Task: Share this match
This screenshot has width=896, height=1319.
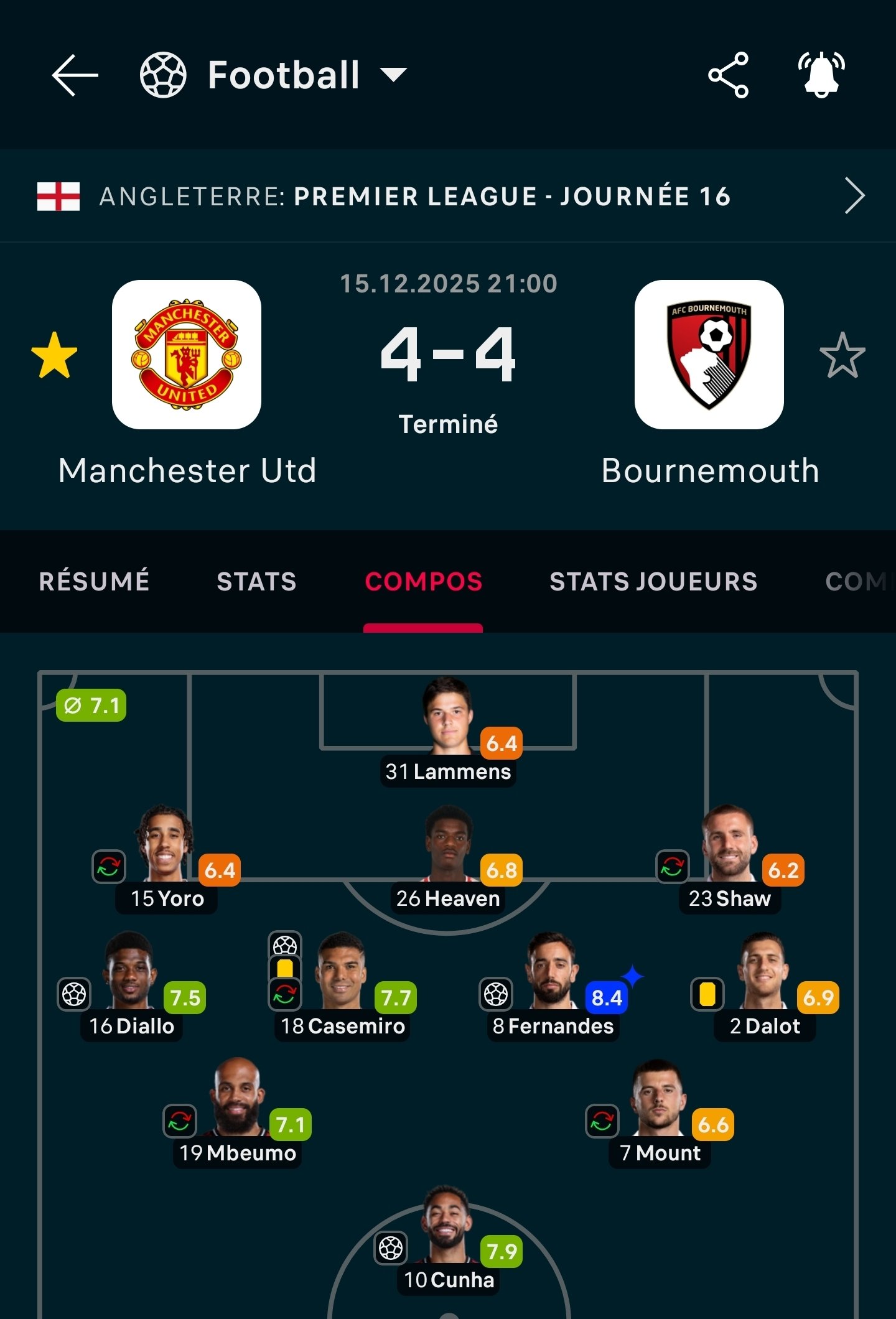Action: point(728,75)
